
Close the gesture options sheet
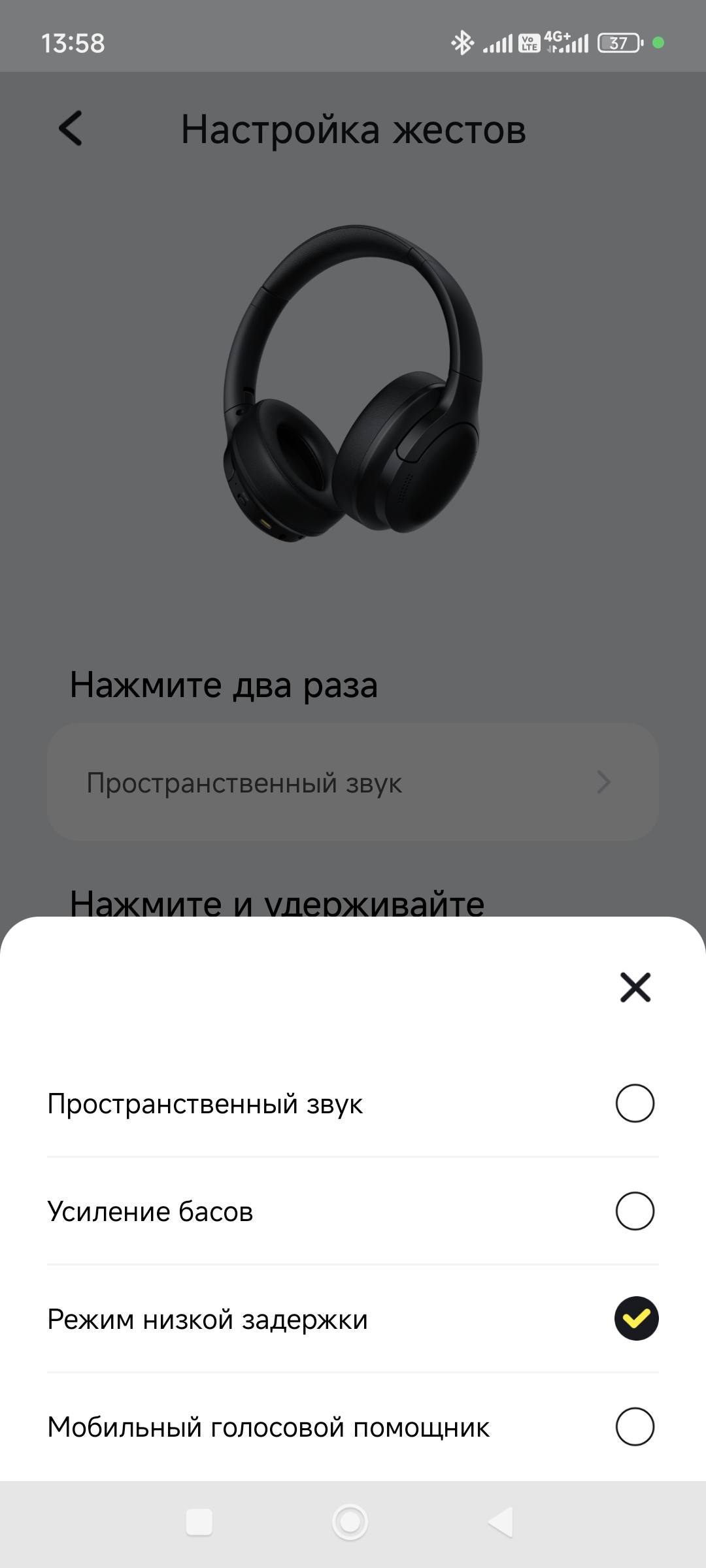[635, 987]
